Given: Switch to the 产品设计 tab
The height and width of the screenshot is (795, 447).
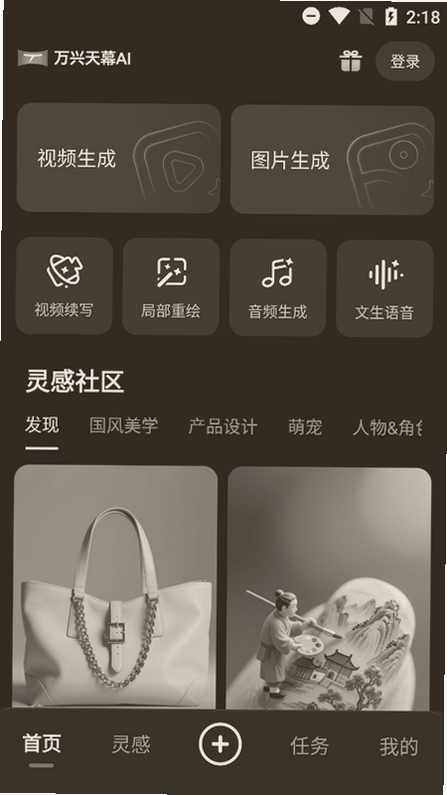Looking at the screenshot, I should tap(223, 427).
